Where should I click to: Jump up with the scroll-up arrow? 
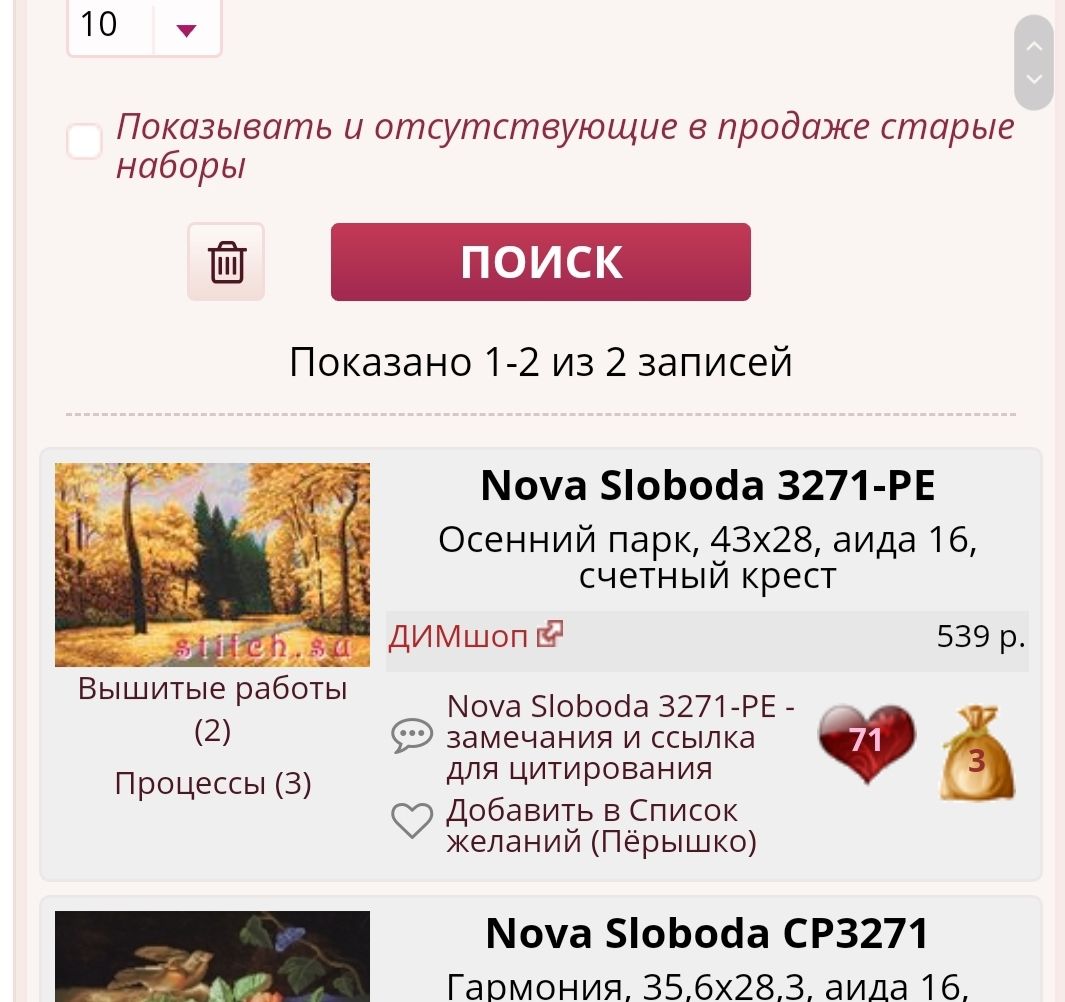click(x=1034, y=46)
